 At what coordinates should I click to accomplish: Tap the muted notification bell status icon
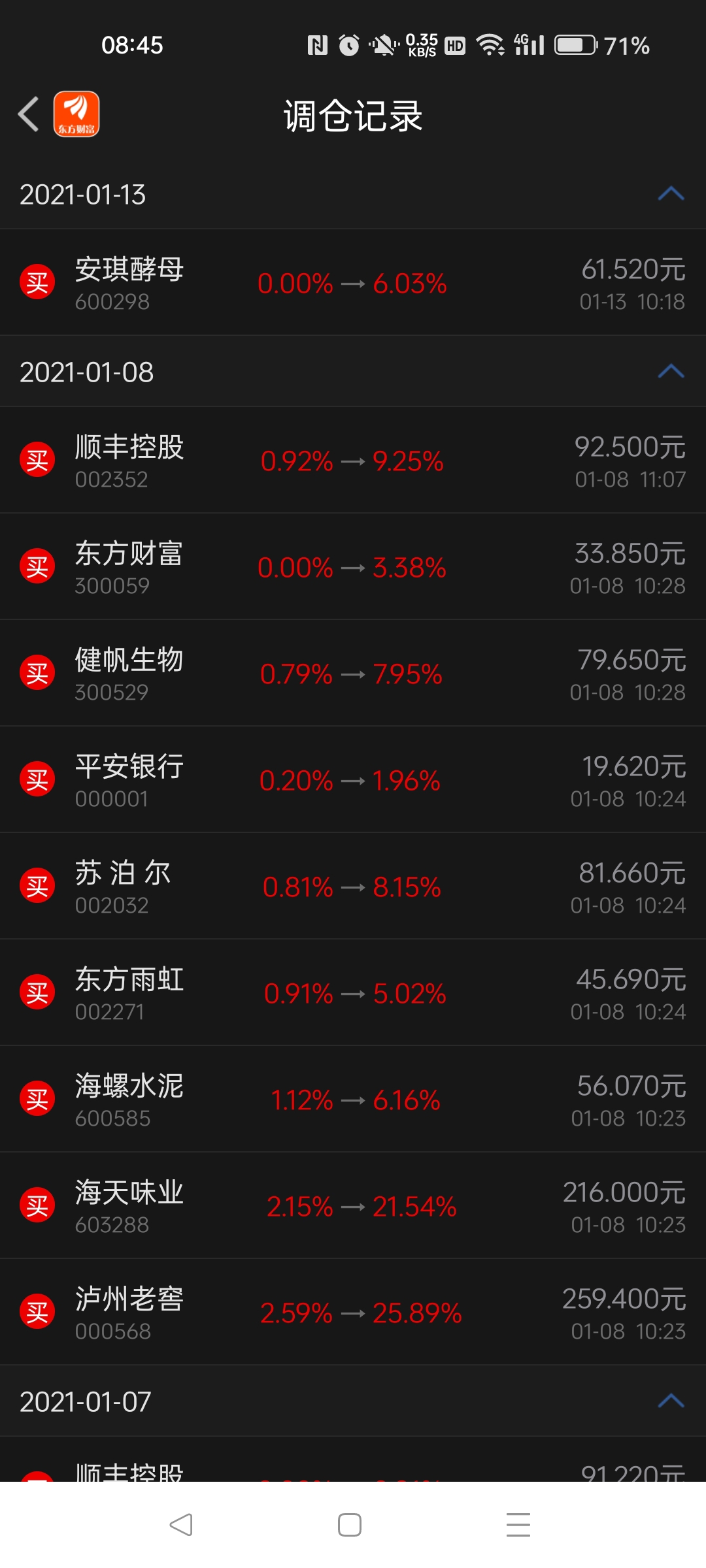384,44
